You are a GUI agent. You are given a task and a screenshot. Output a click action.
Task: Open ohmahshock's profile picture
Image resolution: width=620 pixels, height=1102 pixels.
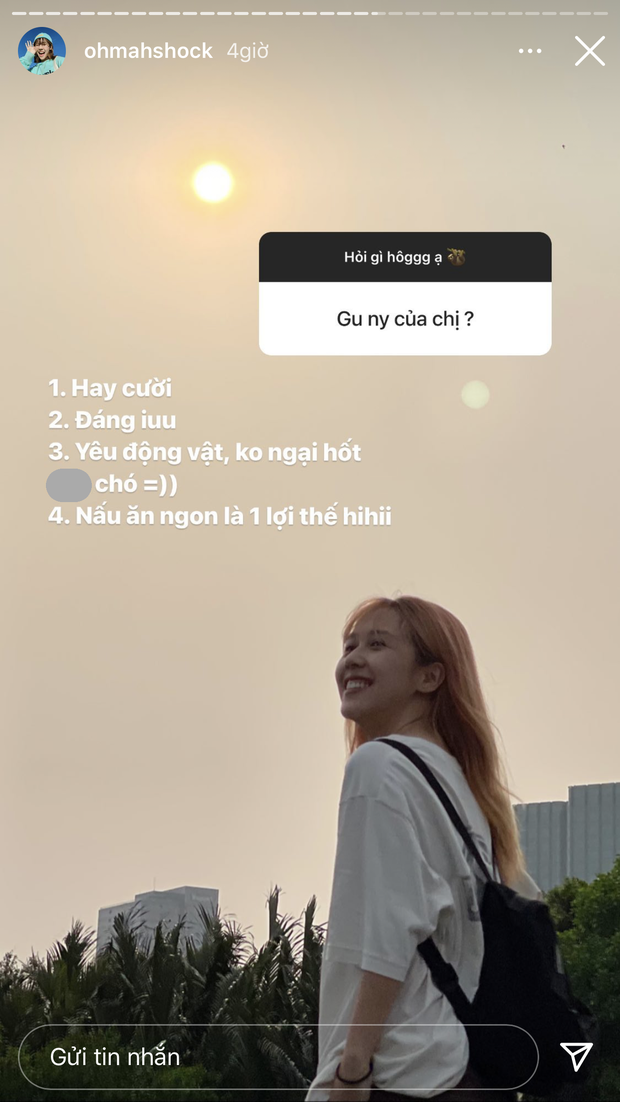(x=42, y=51)
